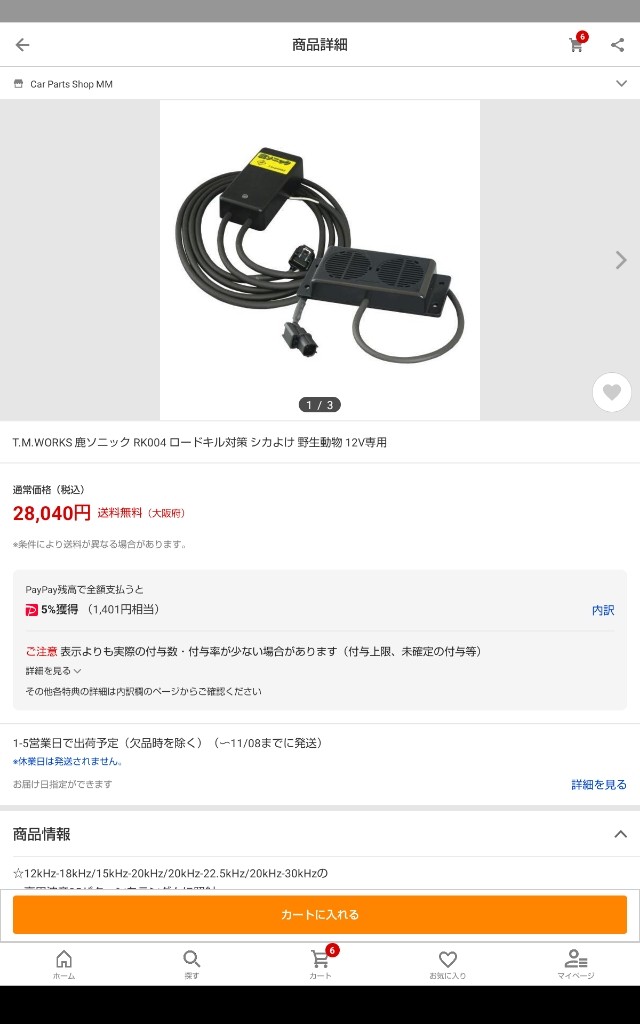
Task: Open the 内訳 points breakdown link
Action: pyautogui.click(x=603, y=610)
